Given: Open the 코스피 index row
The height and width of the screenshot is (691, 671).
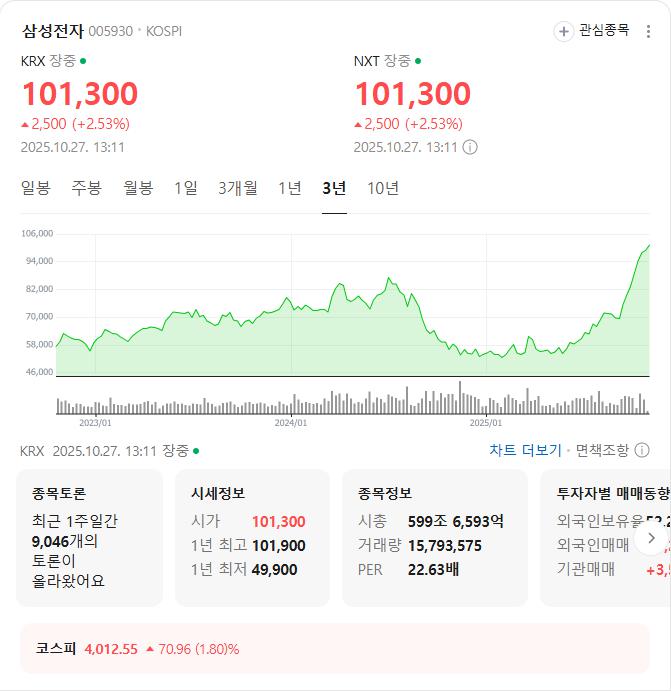Looking at the screenshot, I should (x=335, y=649).
